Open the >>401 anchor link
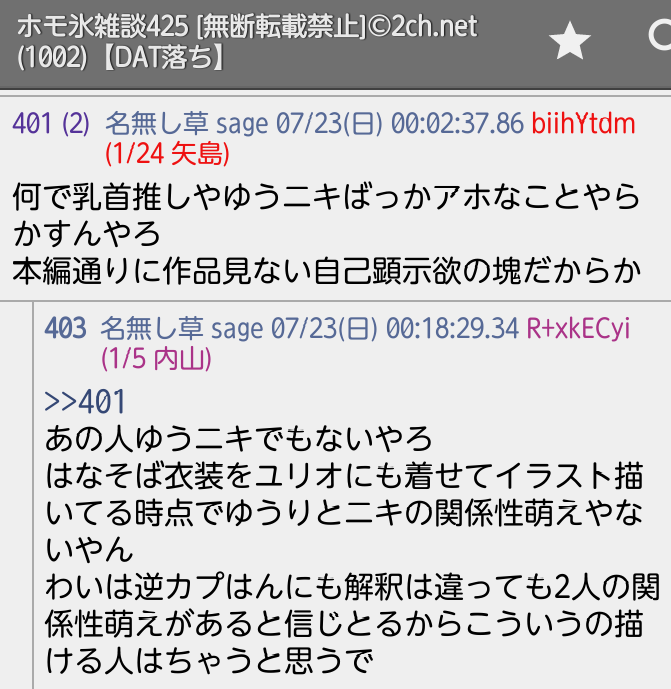Viewport: 671px width, 689px height. click(85, 402)
